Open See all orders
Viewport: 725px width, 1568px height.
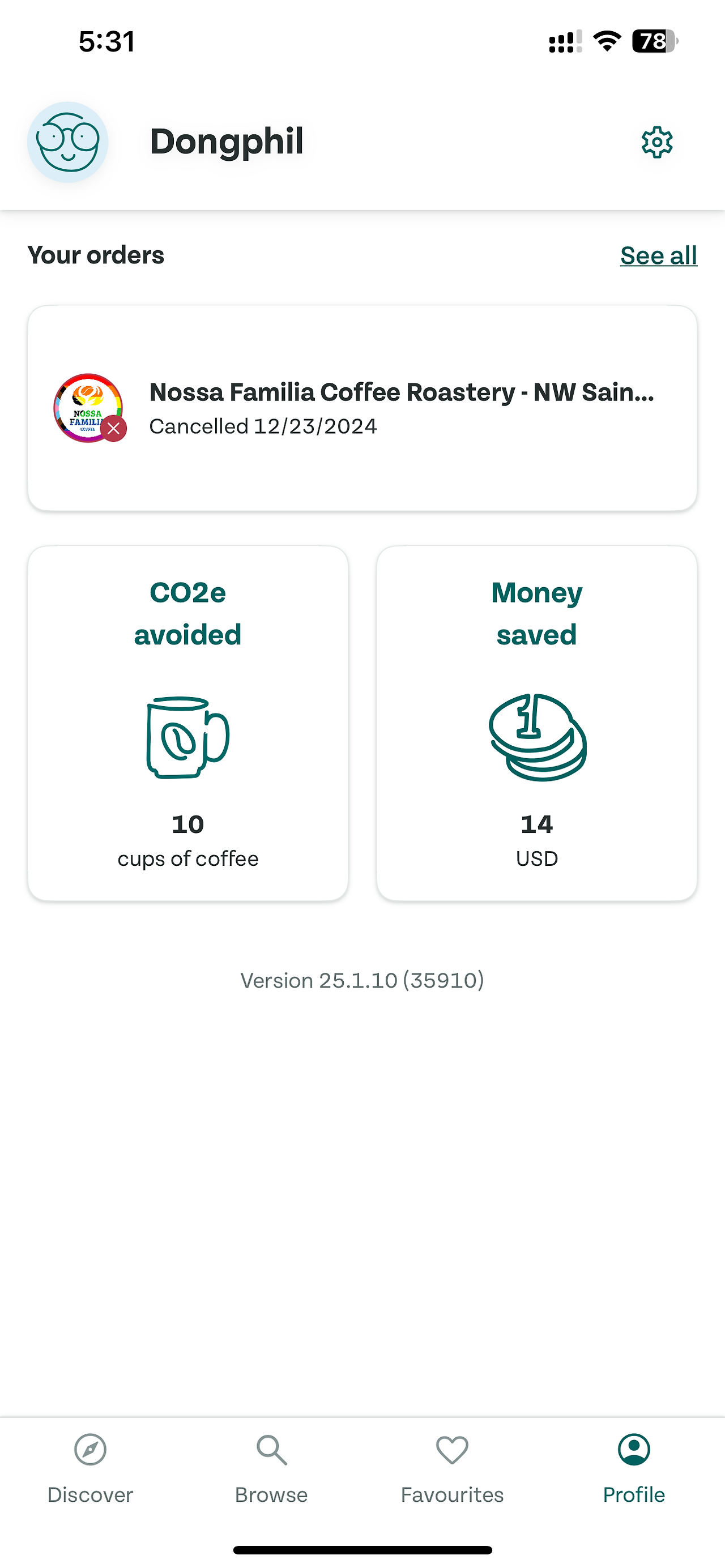pos(658,255)
